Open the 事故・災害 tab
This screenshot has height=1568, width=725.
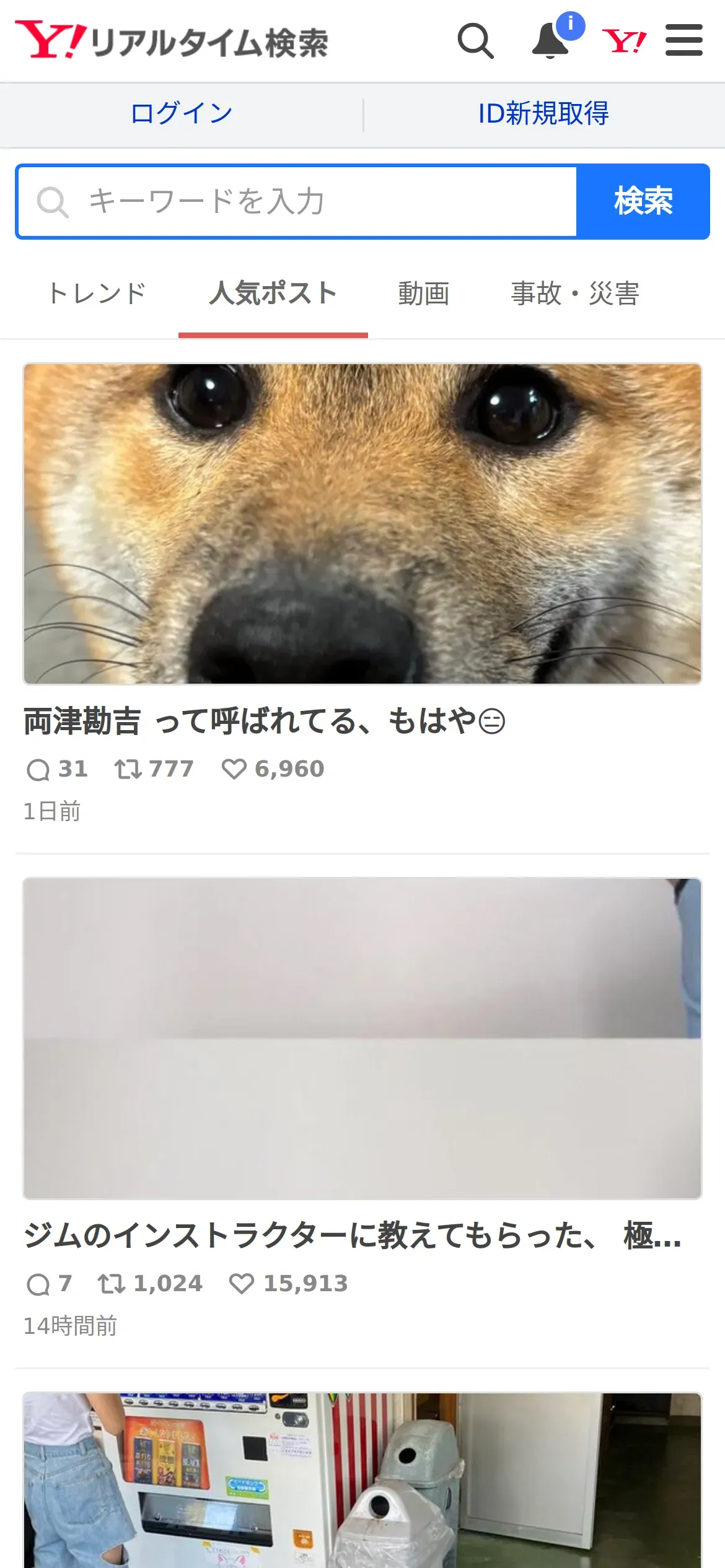tap(575, 294)
